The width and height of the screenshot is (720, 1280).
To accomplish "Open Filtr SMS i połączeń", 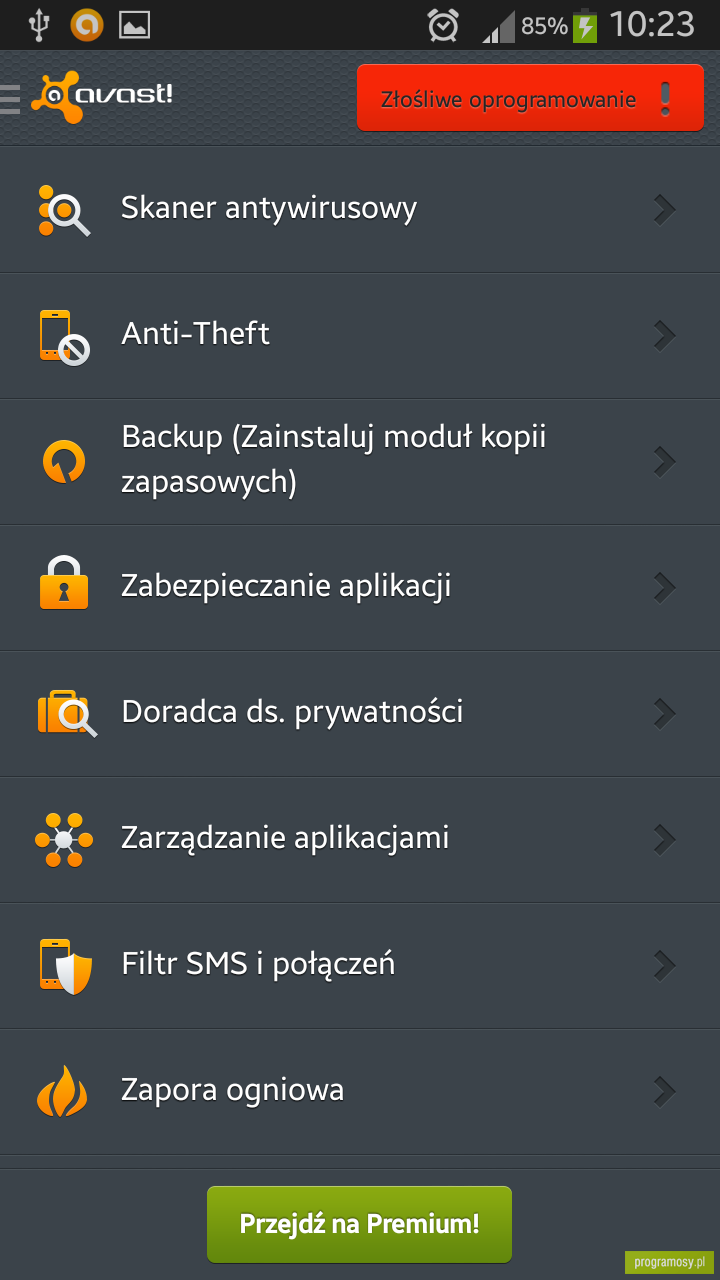I will [x=360, y=965].
